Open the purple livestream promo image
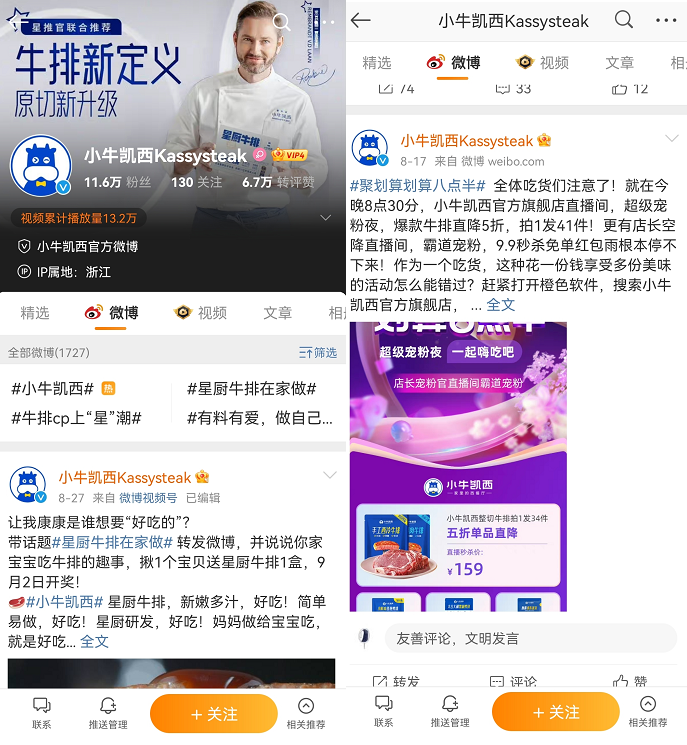The image size is (687, 745). (x=458, y=465)
